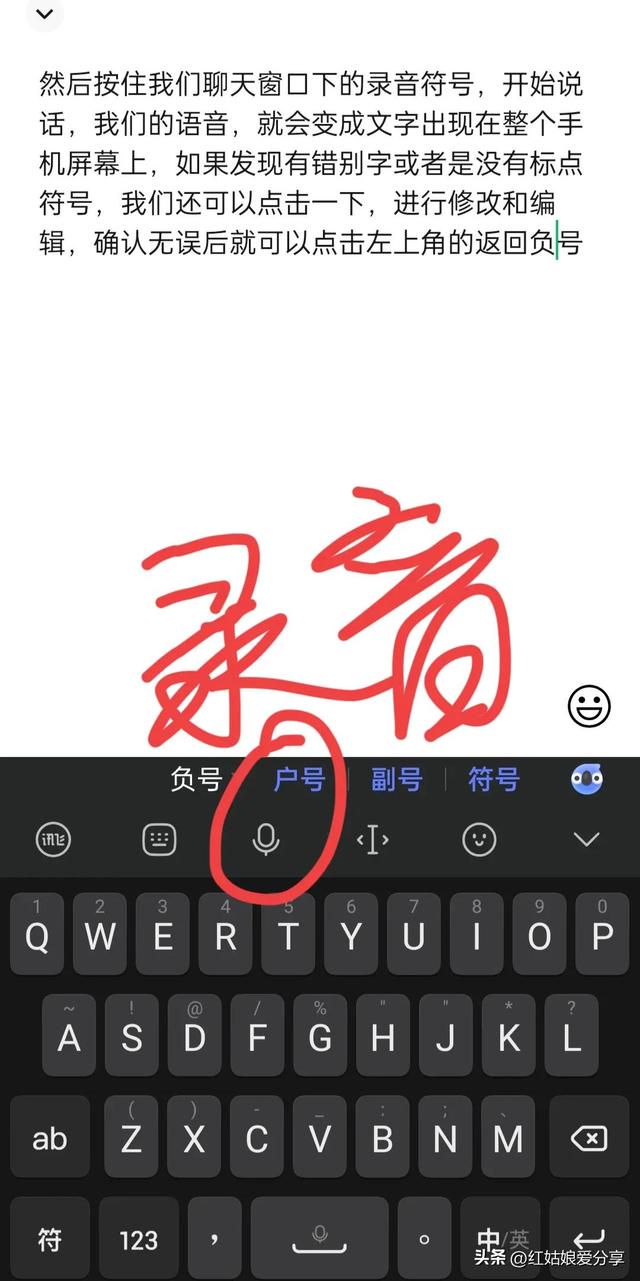Switch to the 123 number keypad
Screen dimensions: 640x1281
point(138,1240)
